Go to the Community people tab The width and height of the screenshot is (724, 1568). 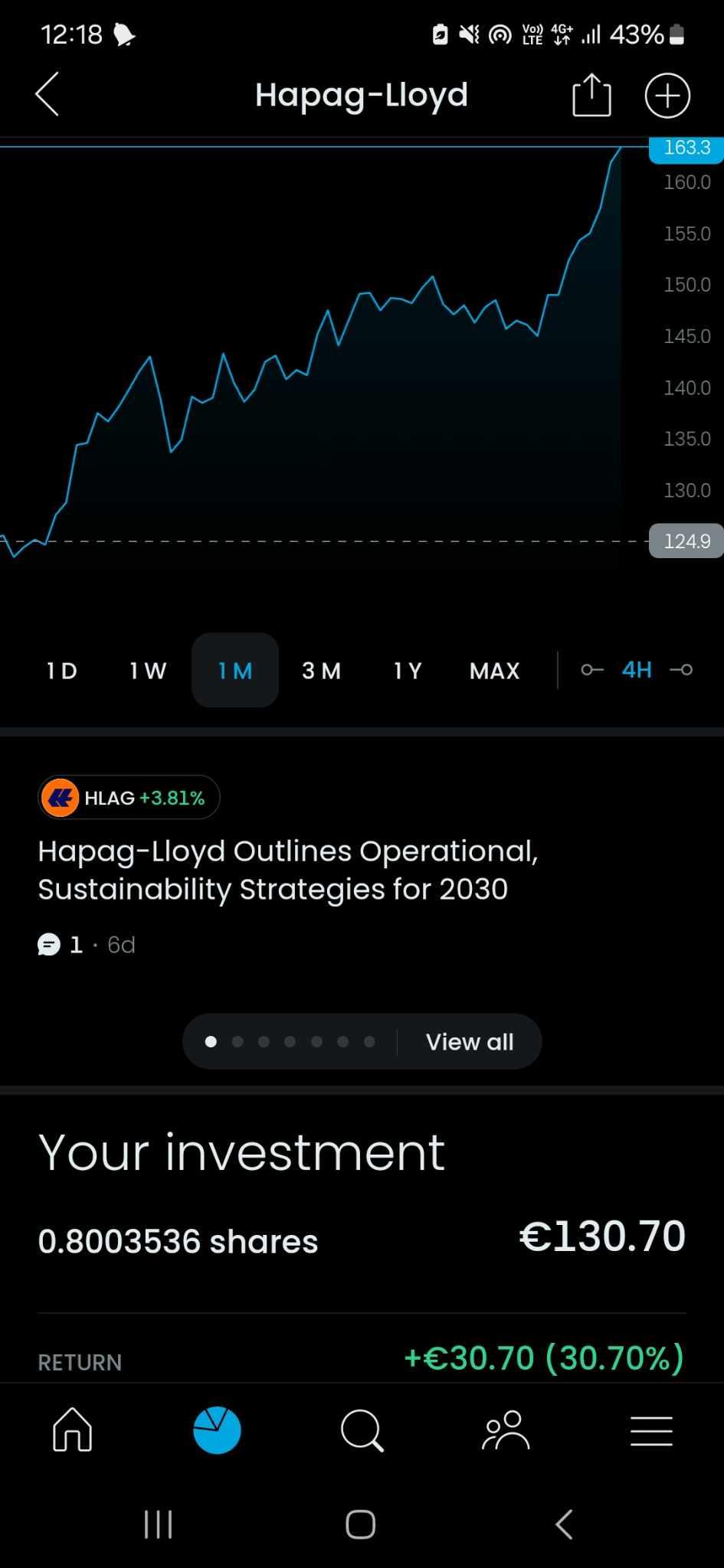[506, 1430]
